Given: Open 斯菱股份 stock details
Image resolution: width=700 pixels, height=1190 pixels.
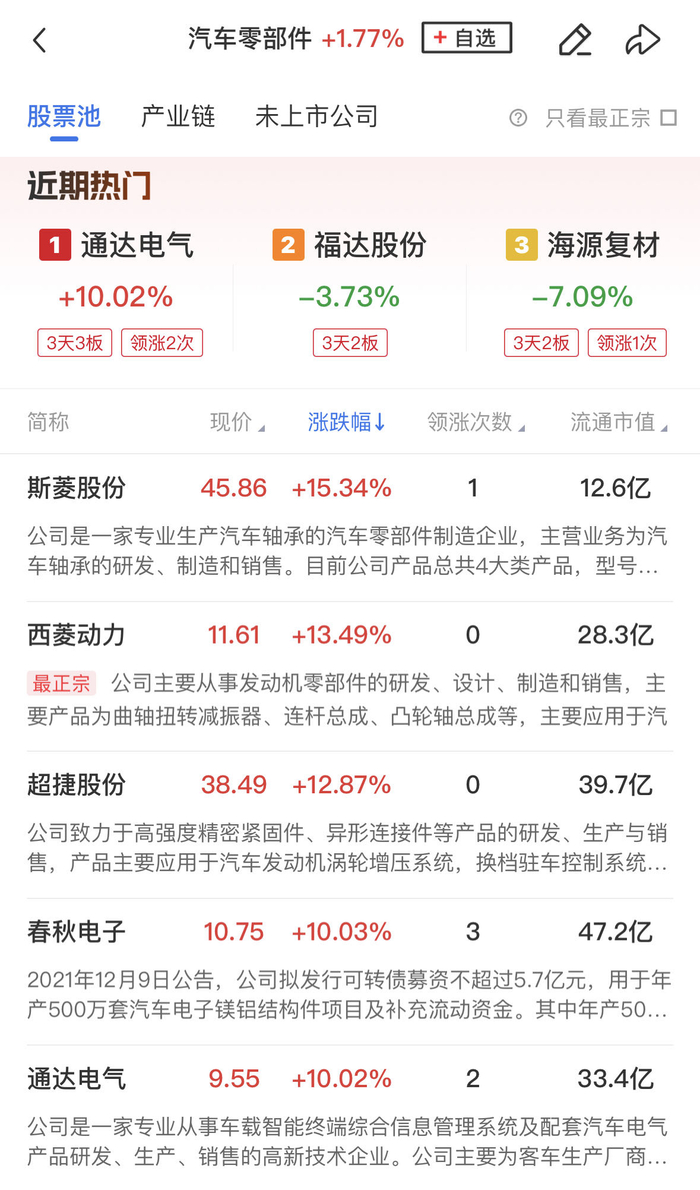Looking at the screenshot, I should (x=350, y=527).
